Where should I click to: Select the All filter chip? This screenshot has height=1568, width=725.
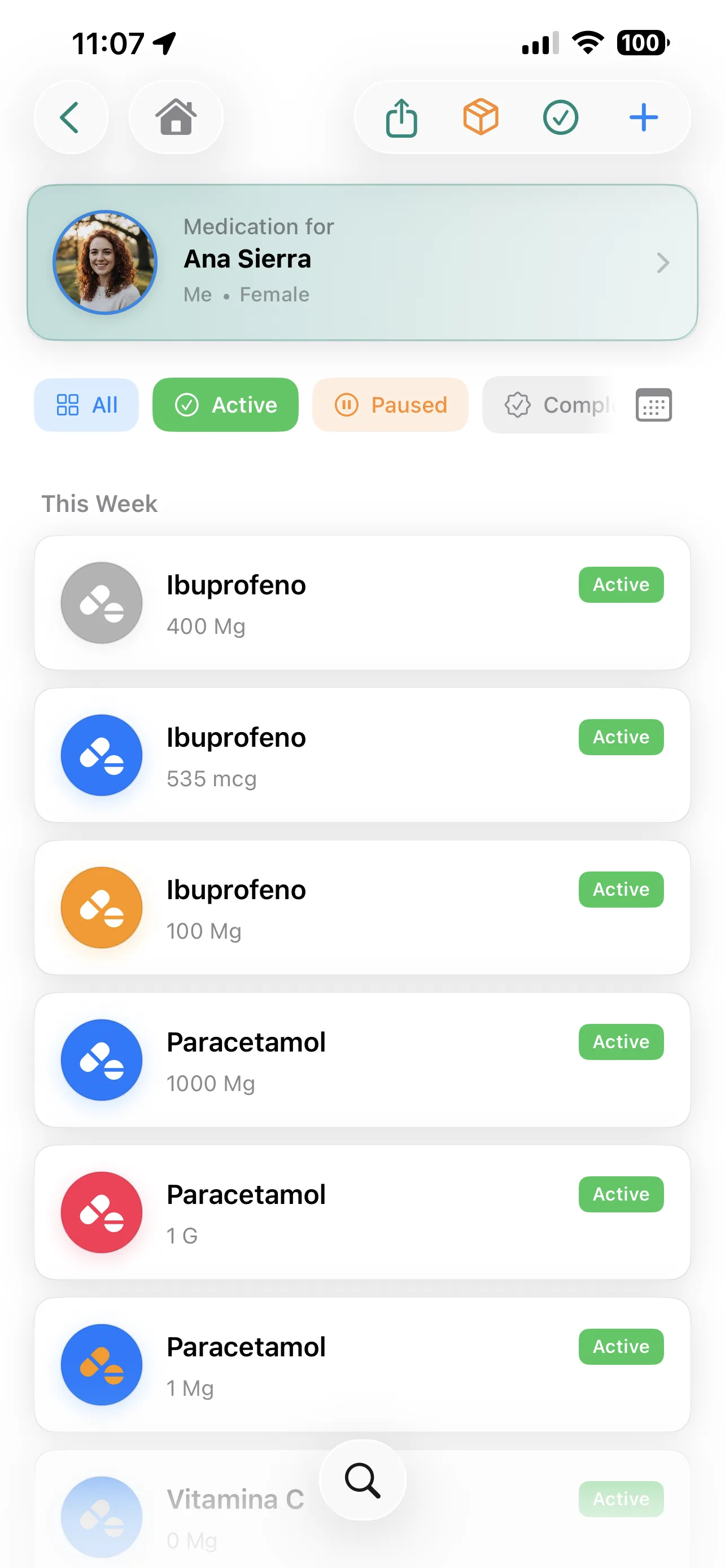point(86,405)
